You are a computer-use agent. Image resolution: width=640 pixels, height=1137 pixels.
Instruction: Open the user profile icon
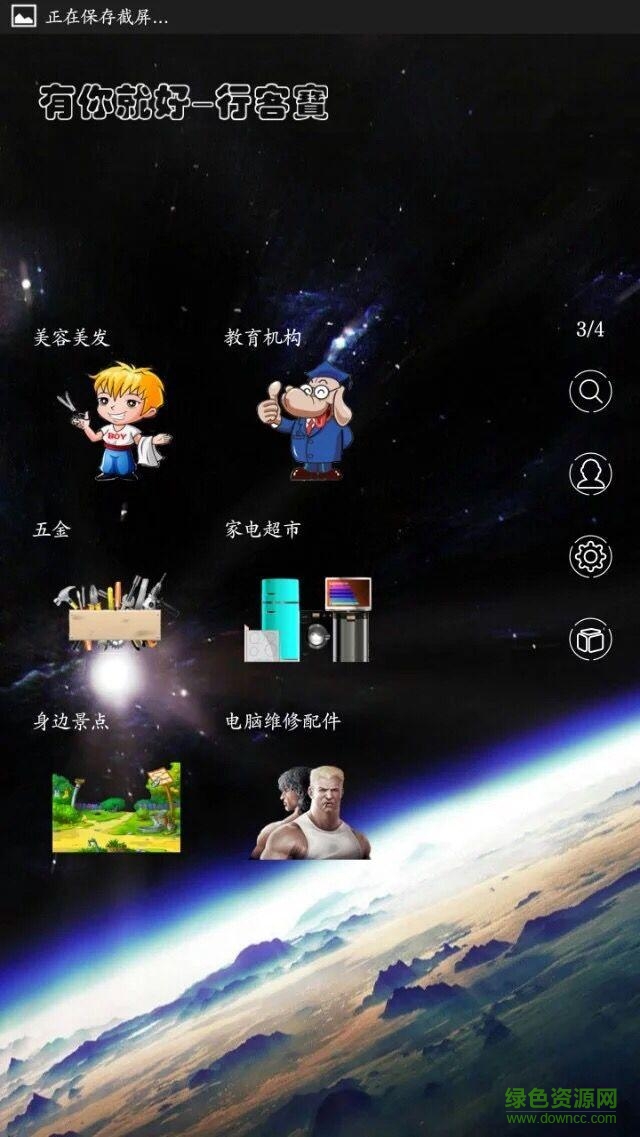tap(590, 473)
